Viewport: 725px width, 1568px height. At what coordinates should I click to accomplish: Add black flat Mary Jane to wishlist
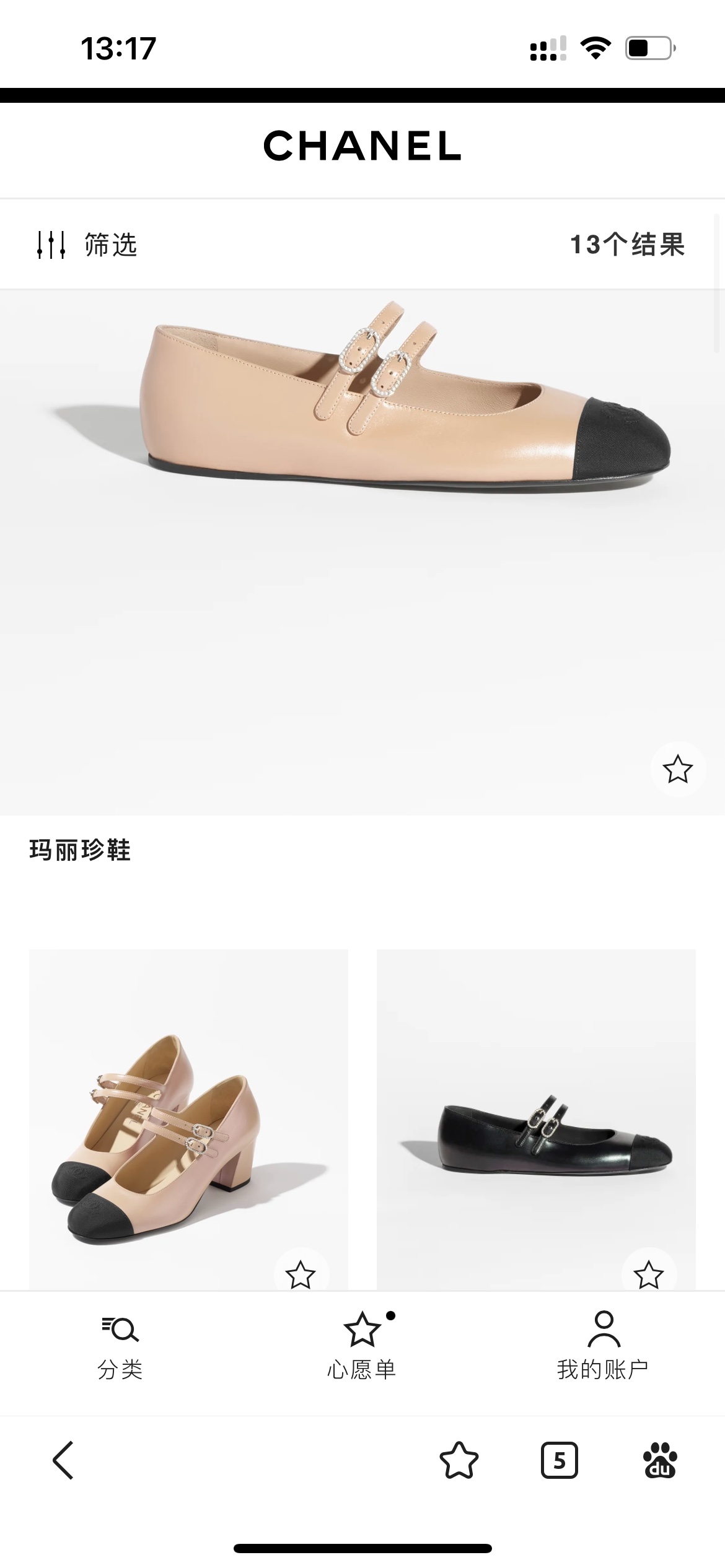(x=649, y=1274)
